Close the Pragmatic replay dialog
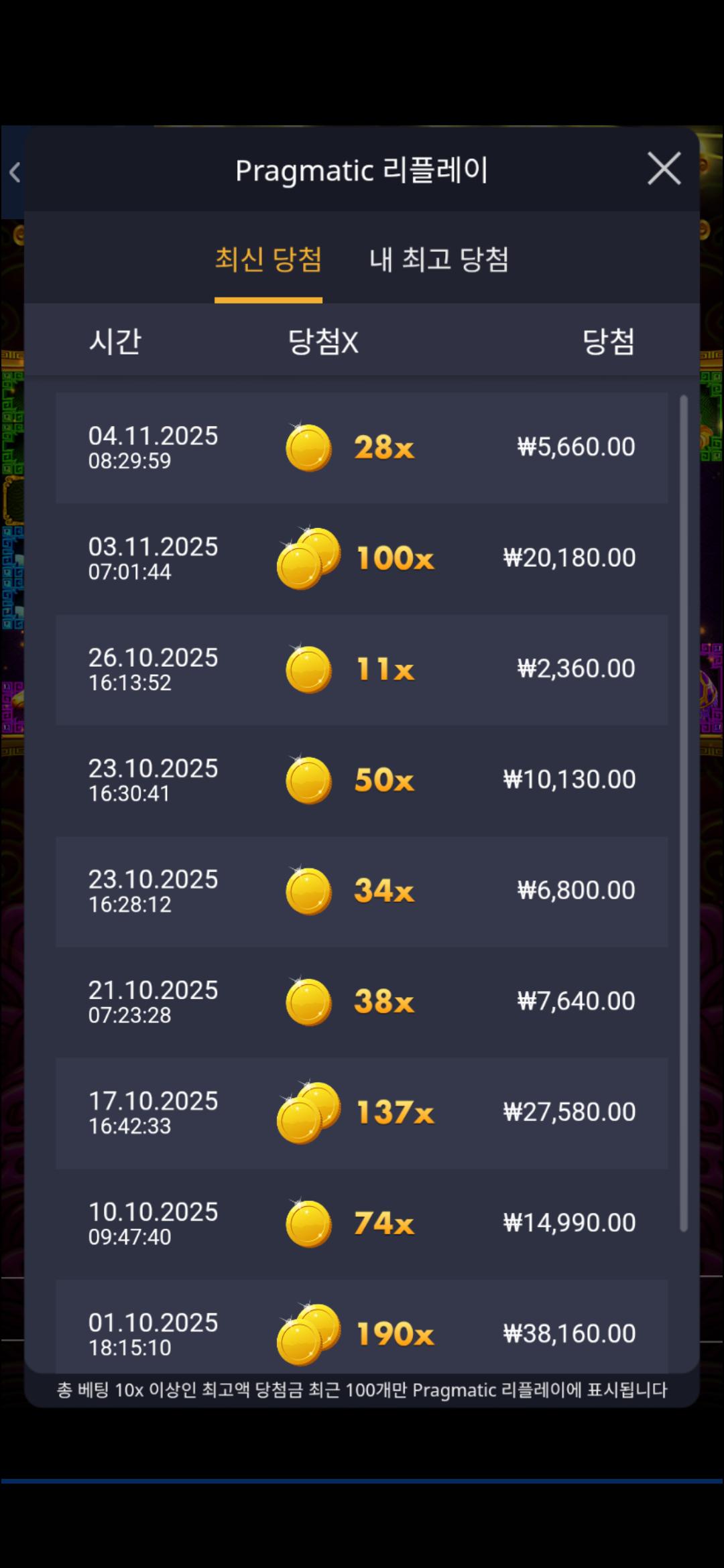The image size is (724, 1568). (664, 168)
